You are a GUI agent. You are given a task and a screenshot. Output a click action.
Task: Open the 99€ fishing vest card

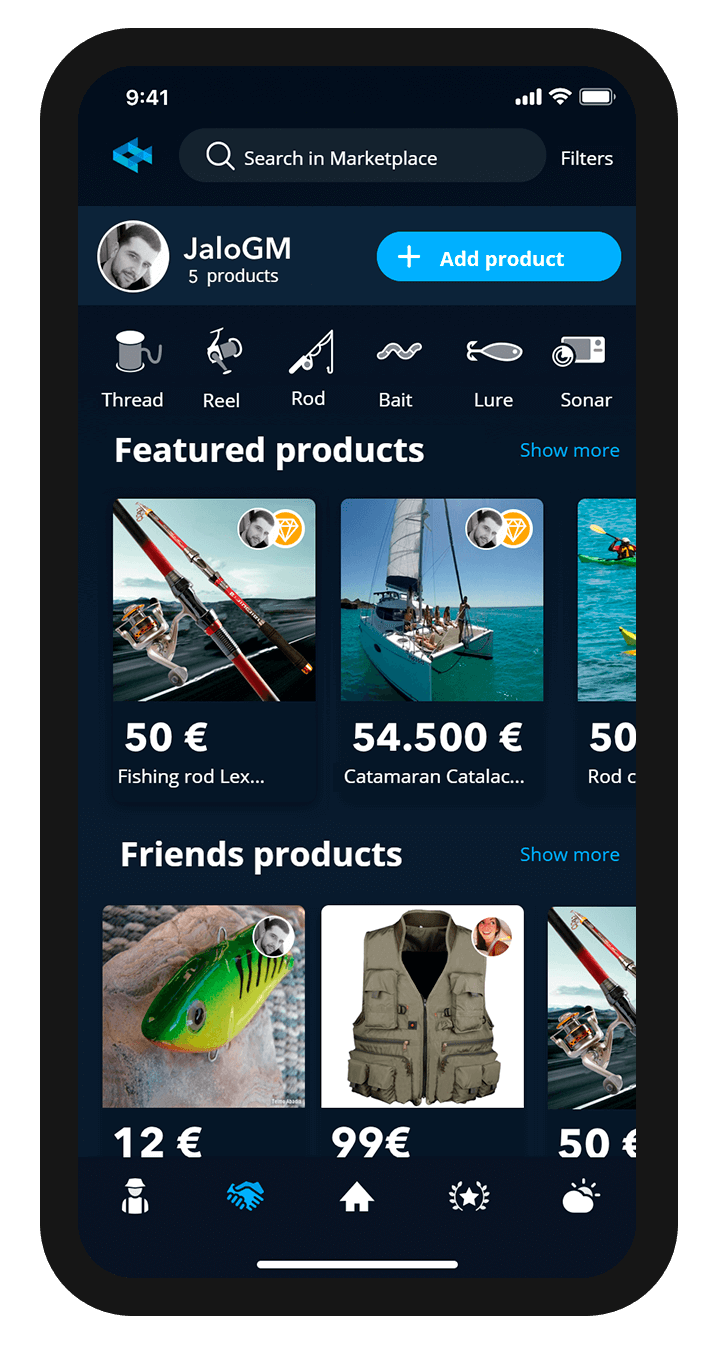[x=422, y=1031]
